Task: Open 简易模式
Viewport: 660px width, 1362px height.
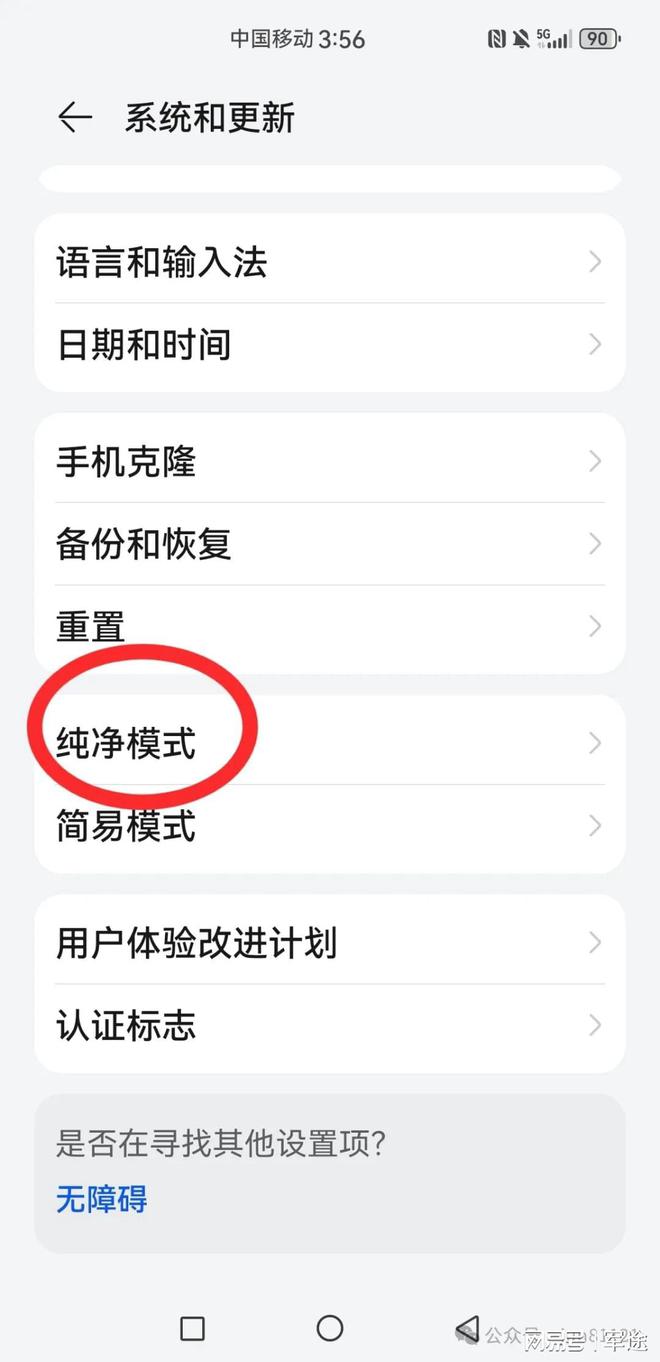Action: (x=330, y=827)
